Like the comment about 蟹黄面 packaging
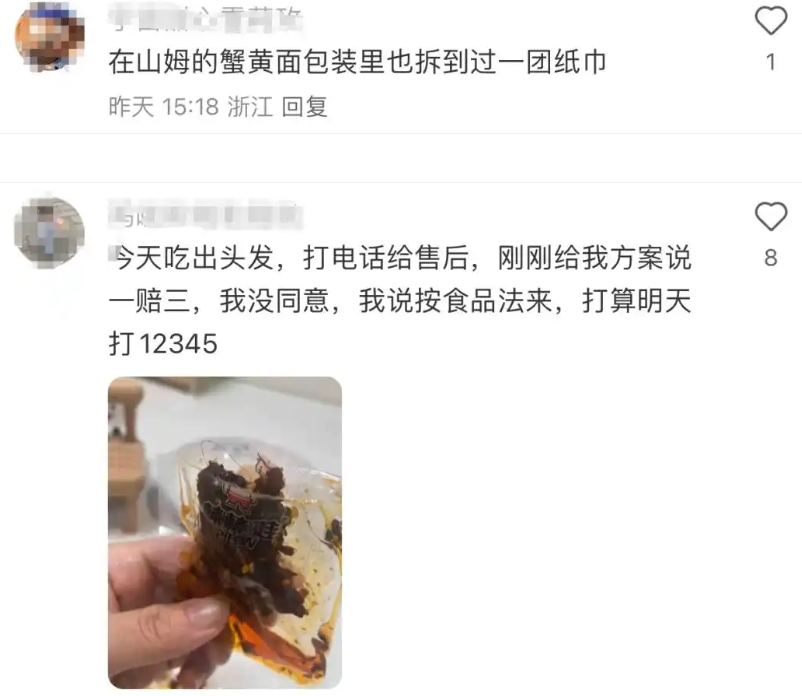 coord(770,21)
